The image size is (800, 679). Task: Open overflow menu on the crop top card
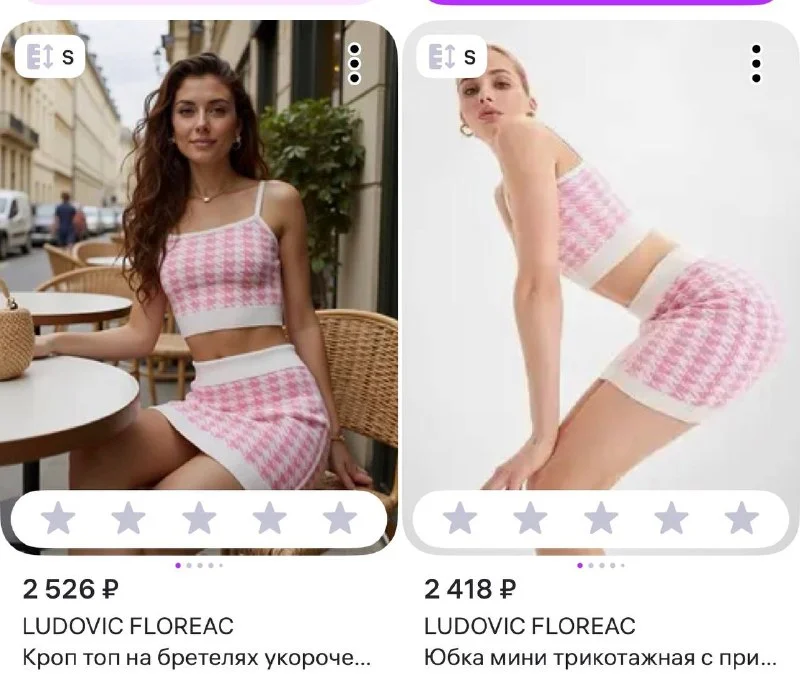click(355, 63)
